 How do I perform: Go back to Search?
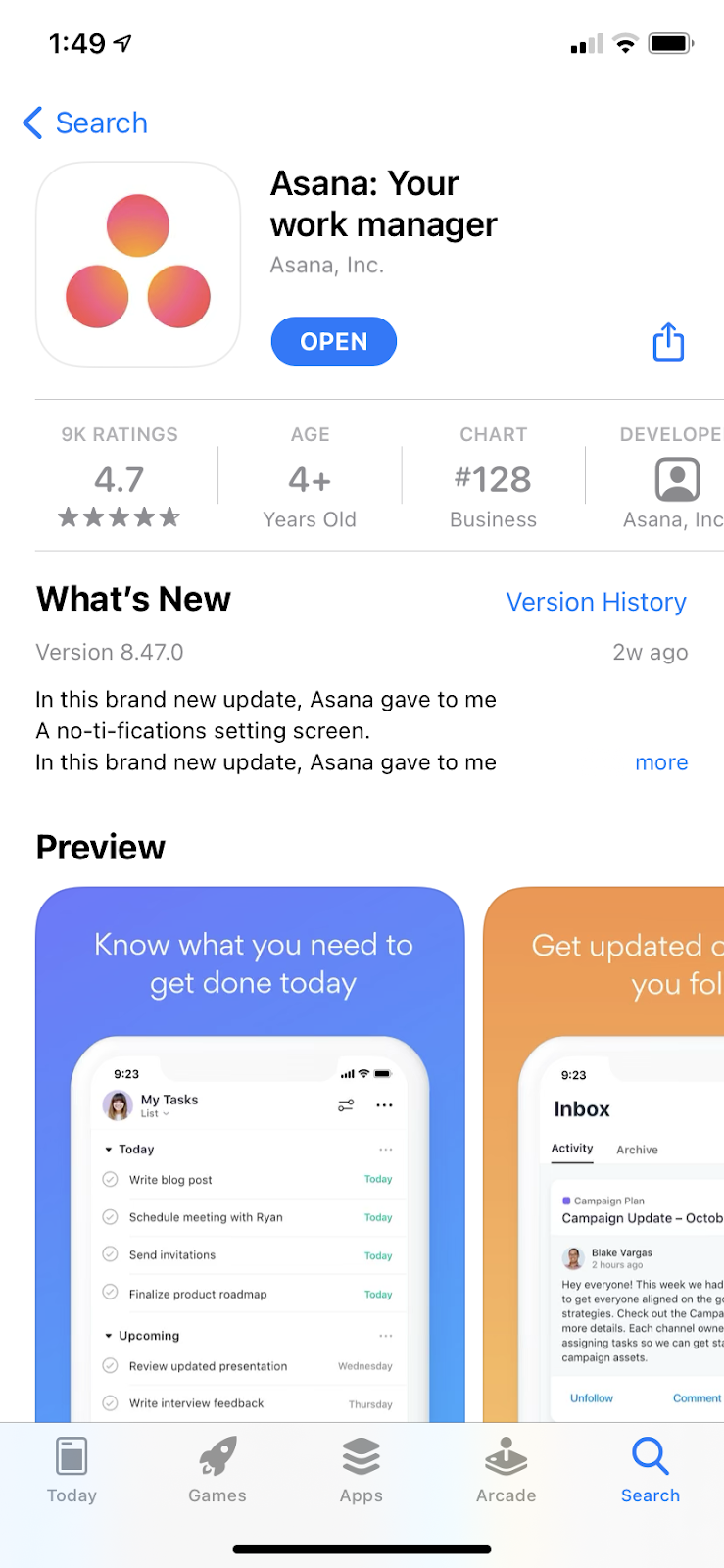(x=85, y=123)
